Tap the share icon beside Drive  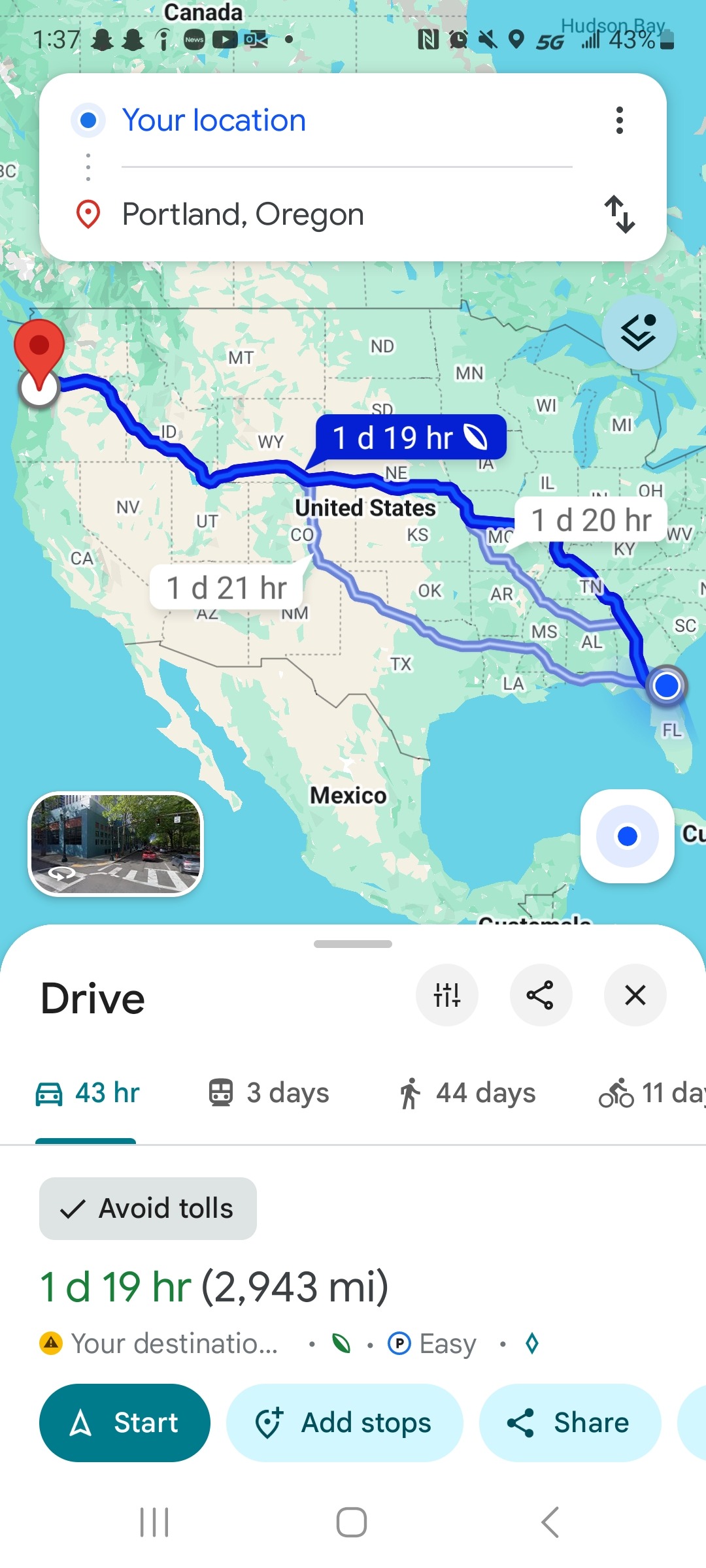tap(541, 996)
